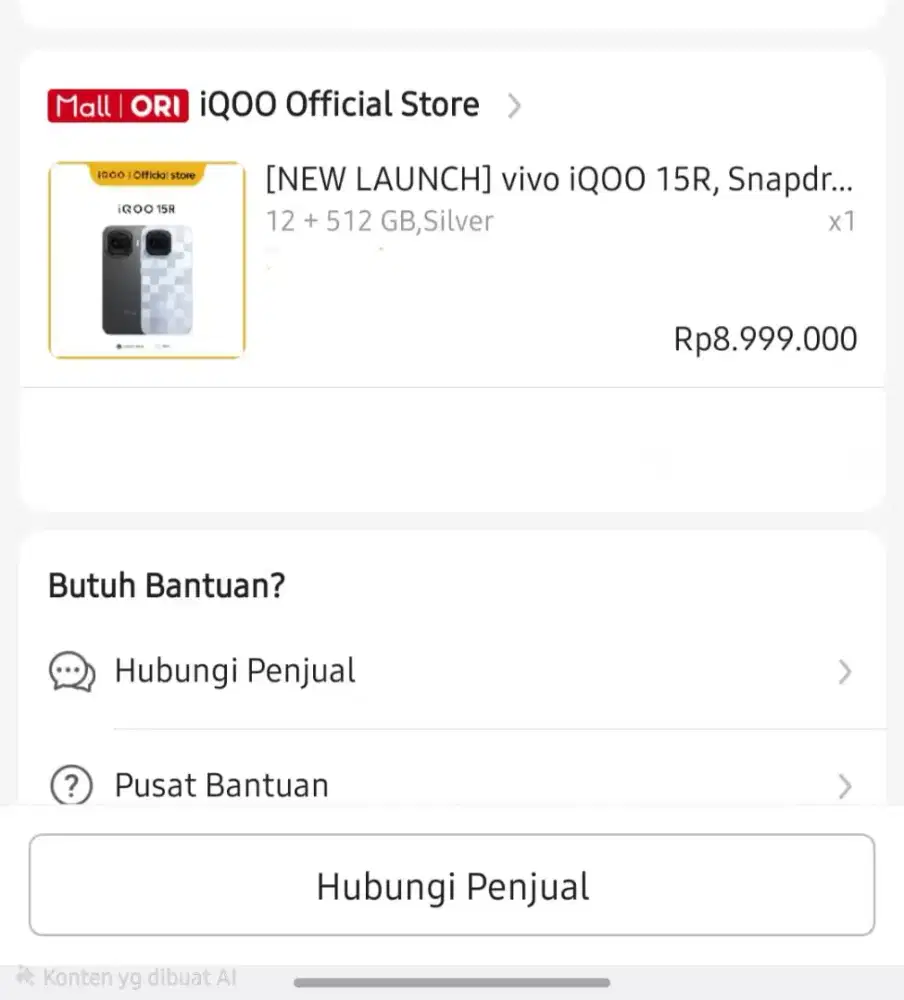
Task: Click the Konten yg dibuat AI label
Action: [x=125, y=976]
